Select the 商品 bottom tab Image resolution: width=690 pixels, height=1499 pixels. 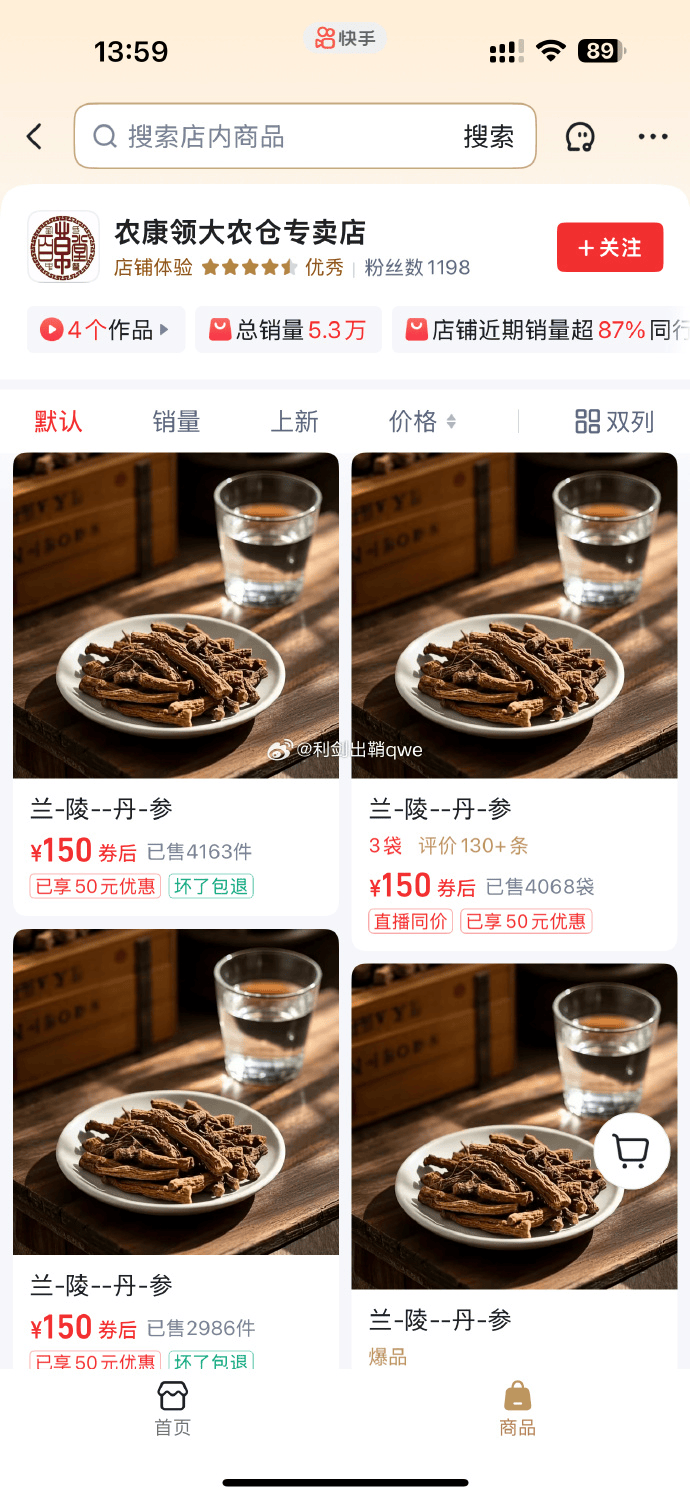(x=517, y=1408)
